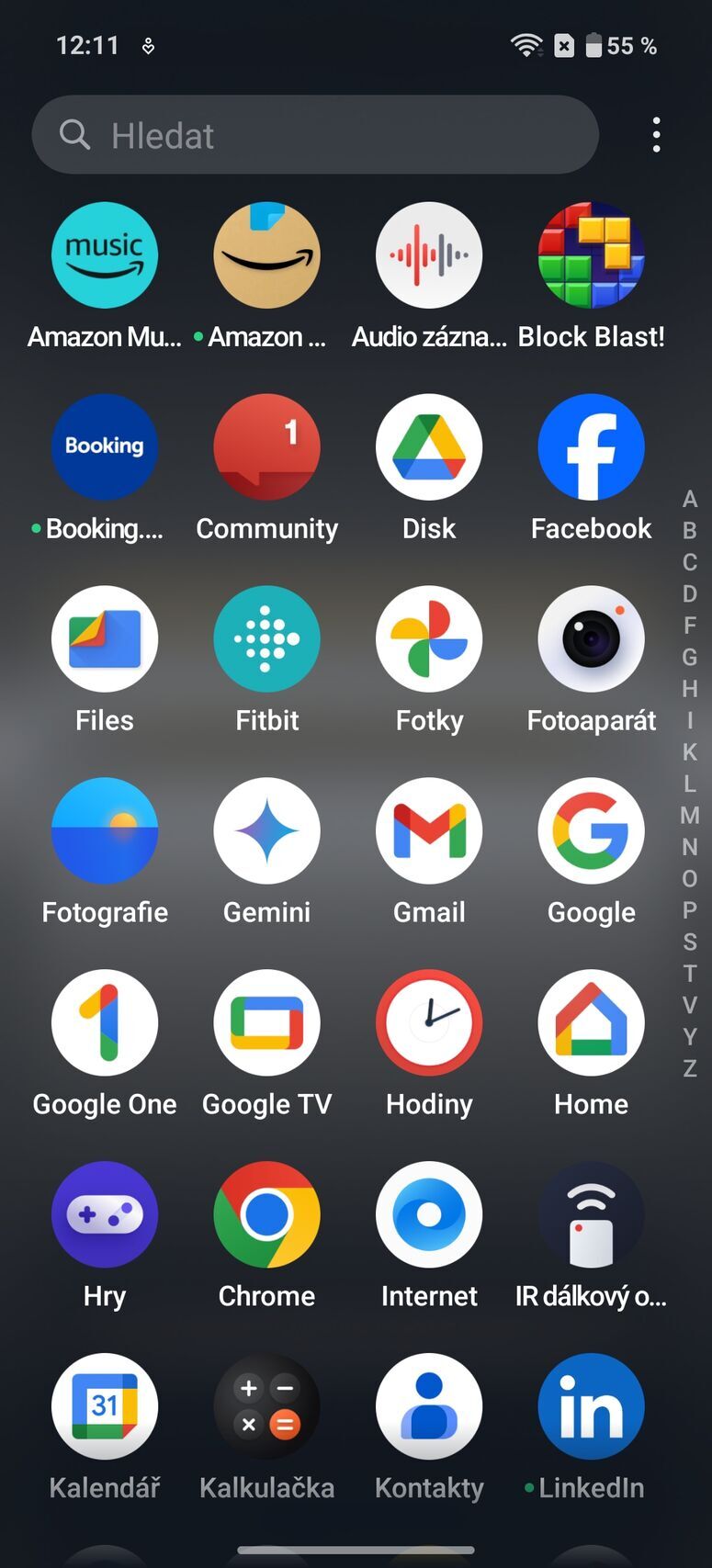Open the Amazon Music app

pyautogui.click(x=104, y=254)
